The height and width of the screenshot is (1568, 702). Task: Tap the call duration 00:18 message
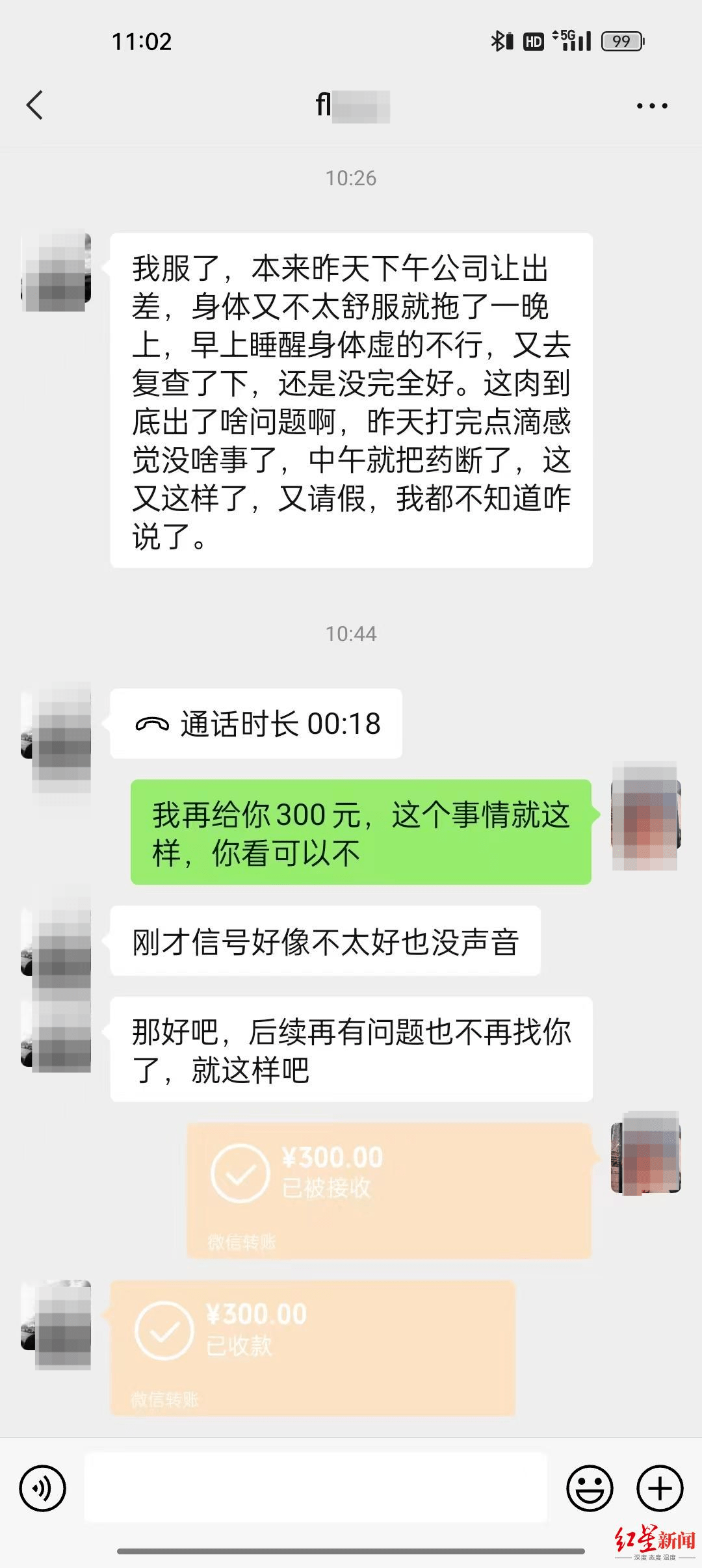[256, 724]
